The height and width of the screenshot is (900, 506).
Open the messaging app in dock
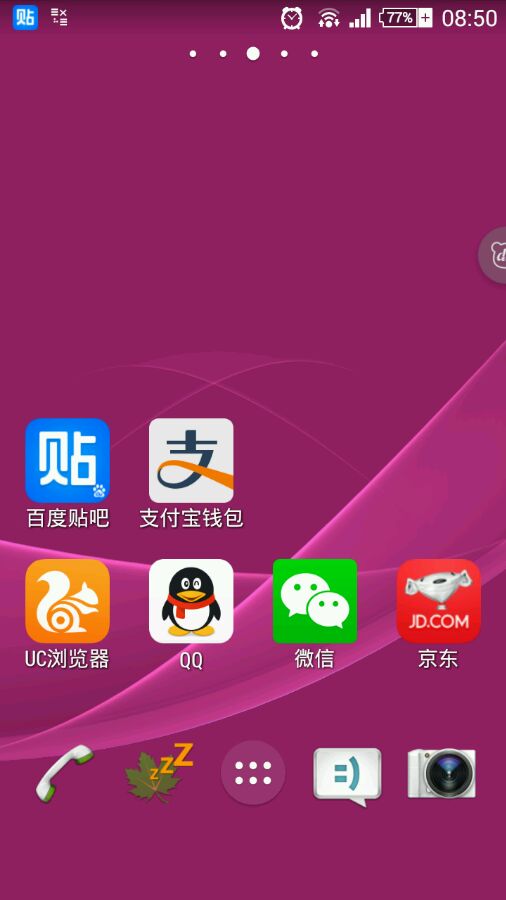pos(347,776)
